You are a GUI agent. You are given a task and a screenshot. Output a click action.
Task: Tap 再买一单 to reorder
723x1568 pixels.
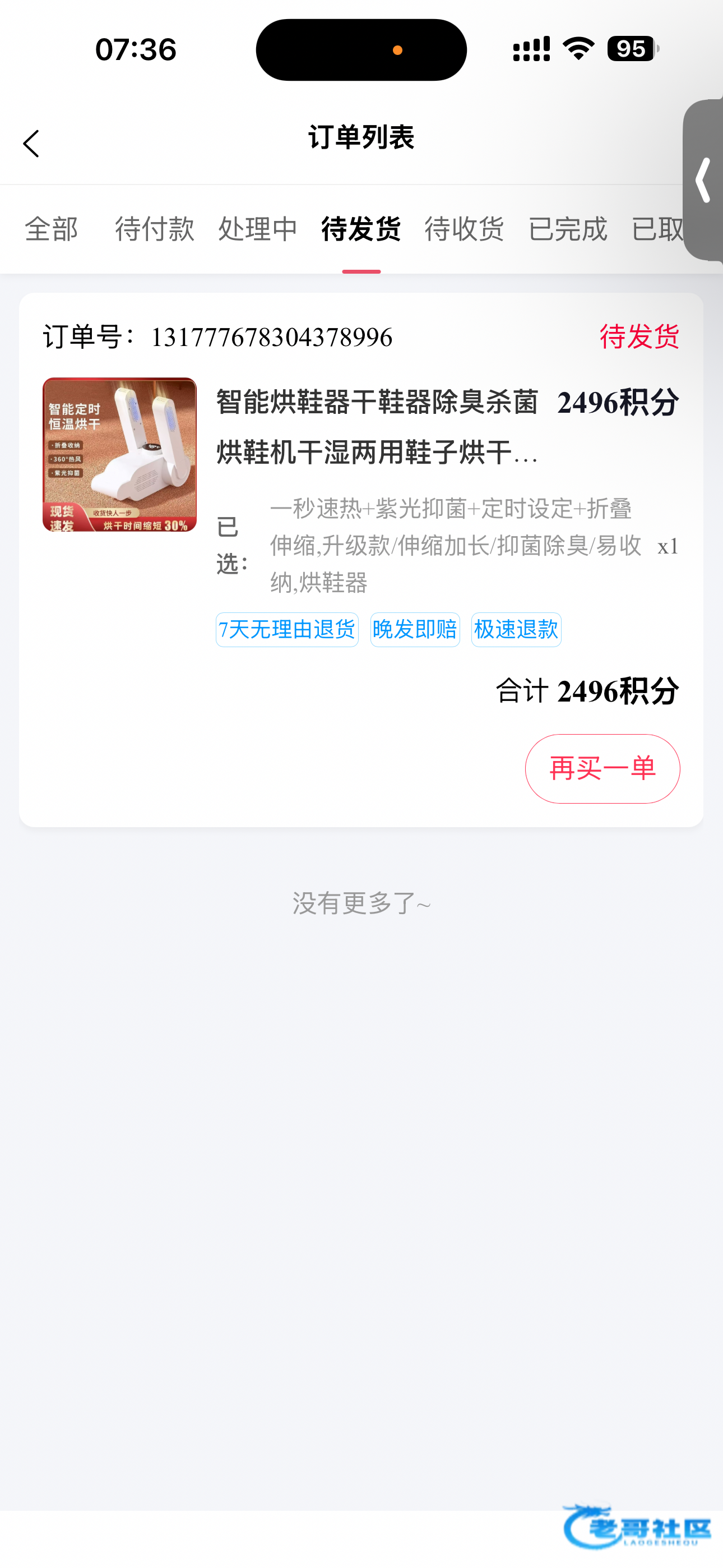point(602,768)
